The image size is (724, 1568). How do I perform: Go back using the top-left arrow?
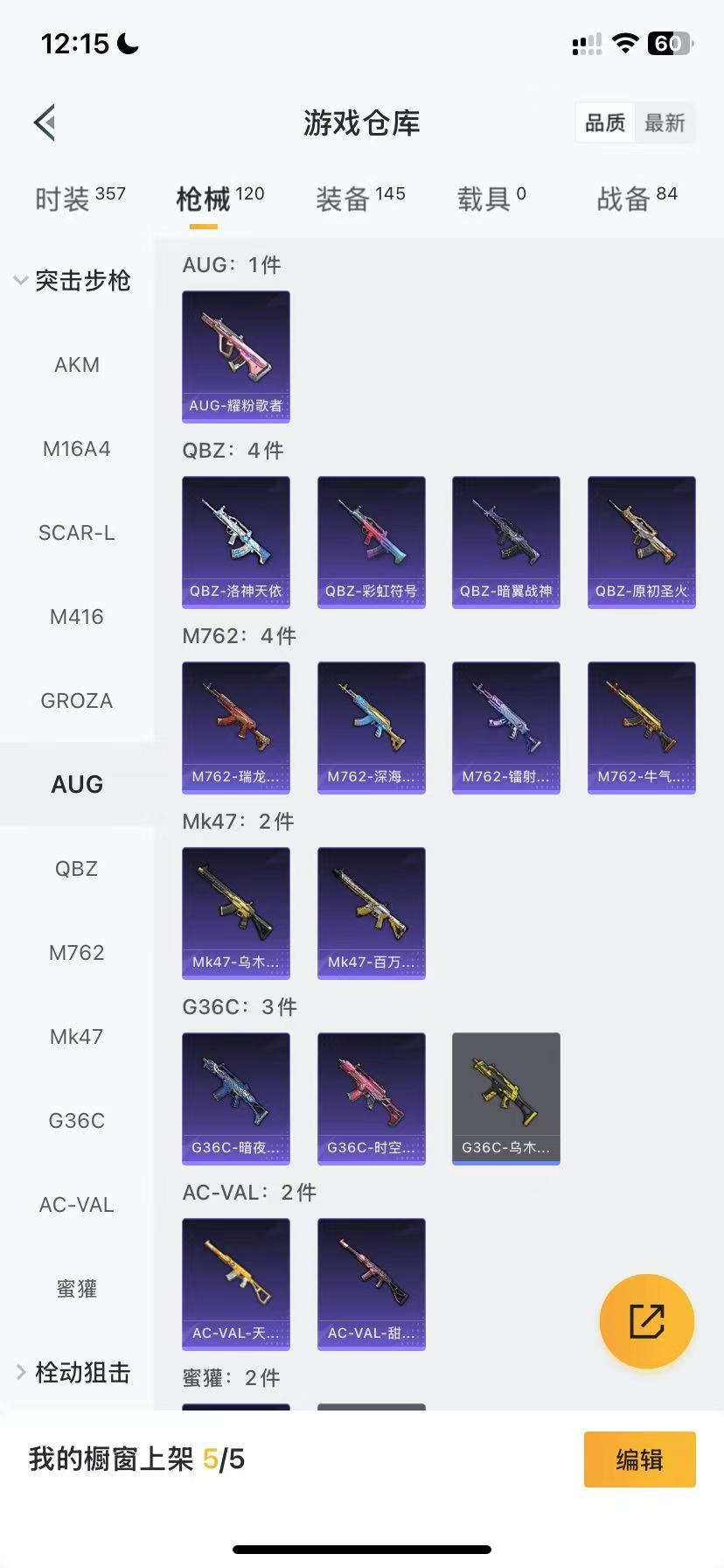[45, 122]
